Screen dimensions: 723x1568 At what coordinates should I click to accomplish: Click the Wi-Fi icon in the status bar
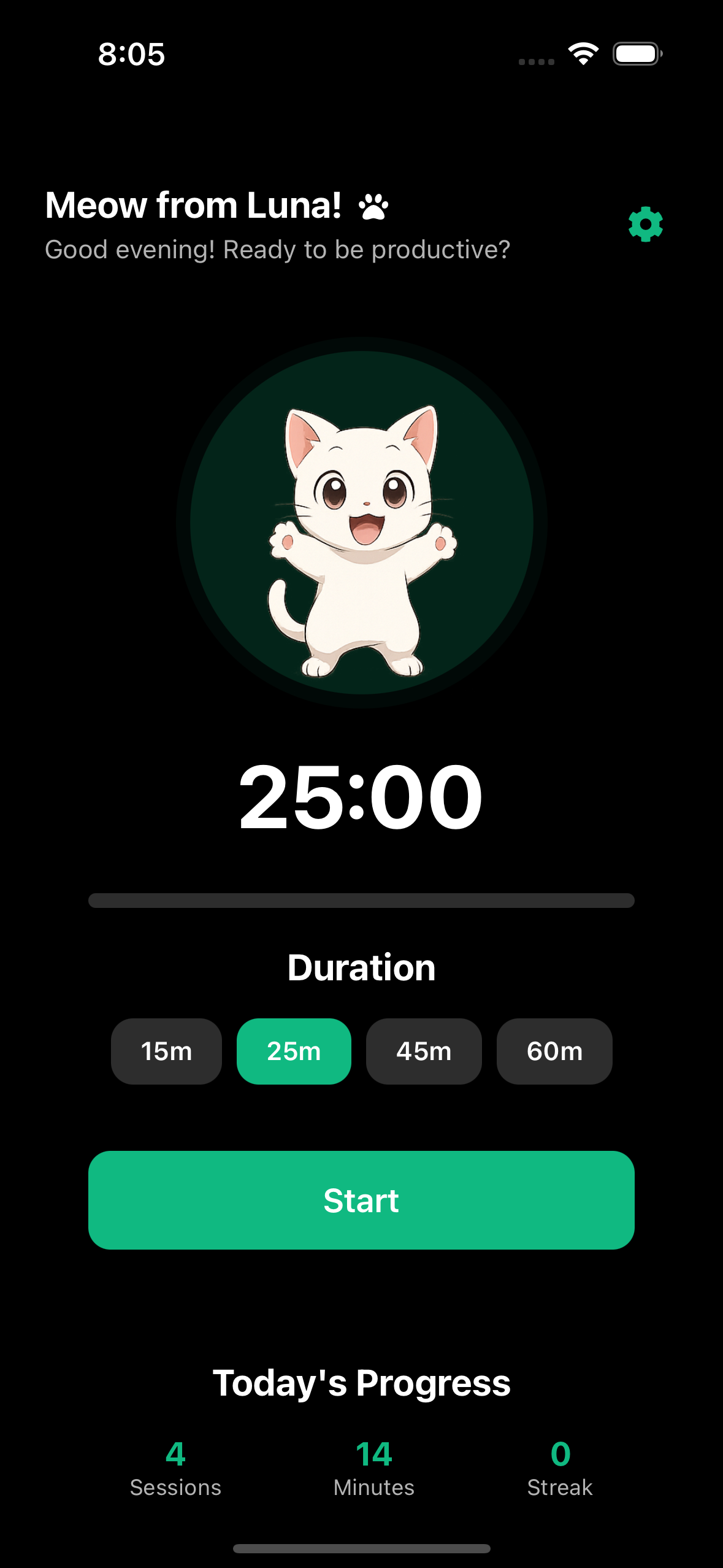coord(583,54)
